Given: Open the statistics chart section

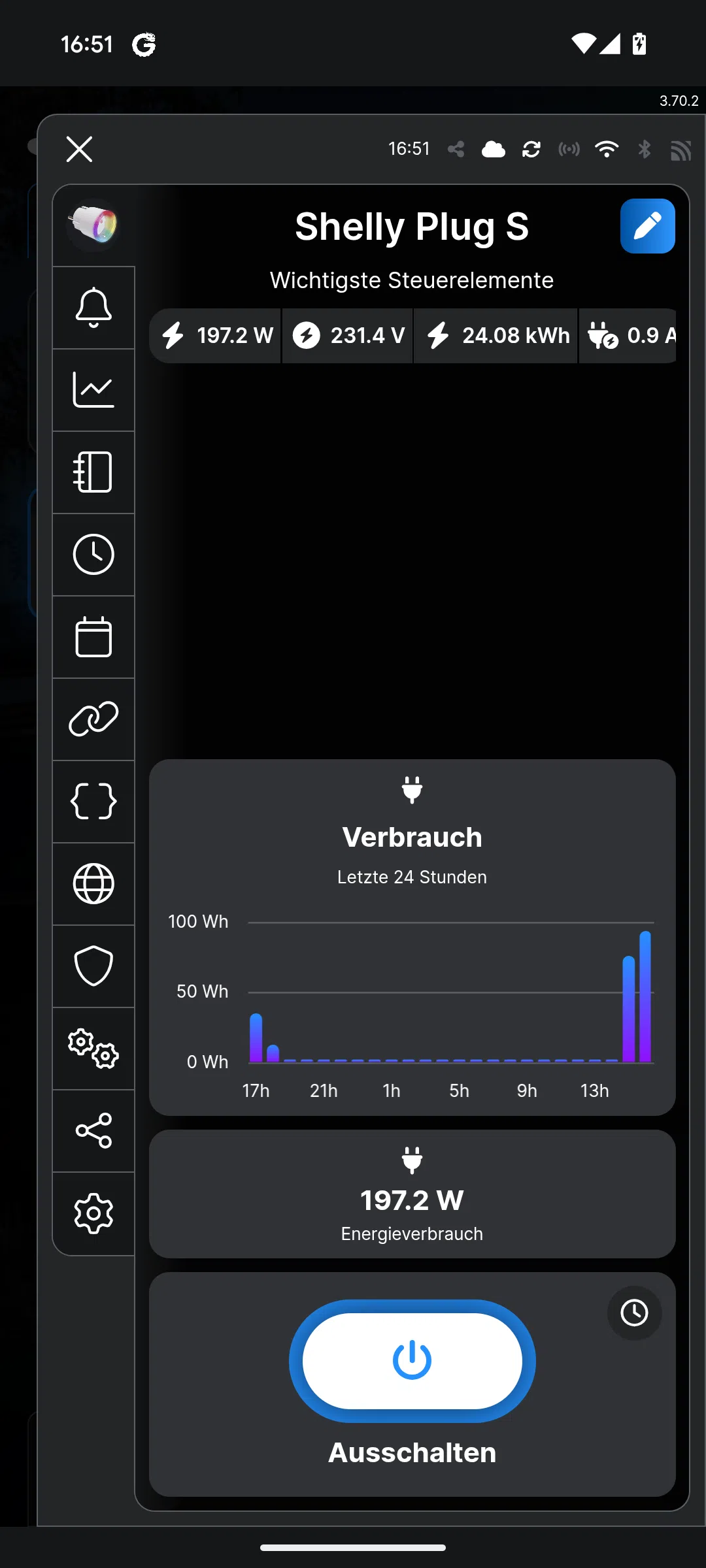Looking at the screenshot, I should [93, 390].
